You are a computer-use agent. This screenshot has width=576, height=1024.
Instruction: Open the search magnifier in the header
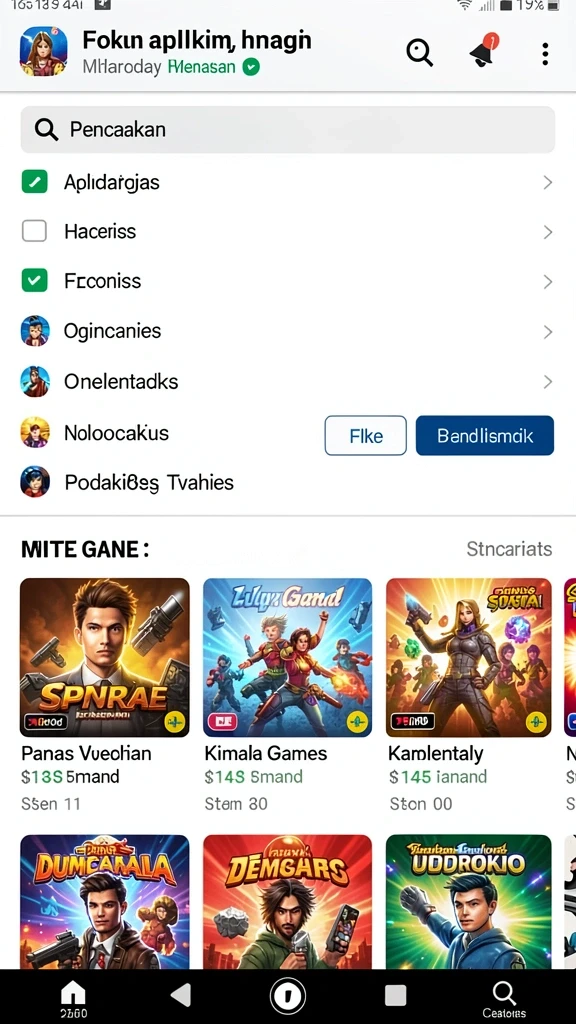click(419, 52)
